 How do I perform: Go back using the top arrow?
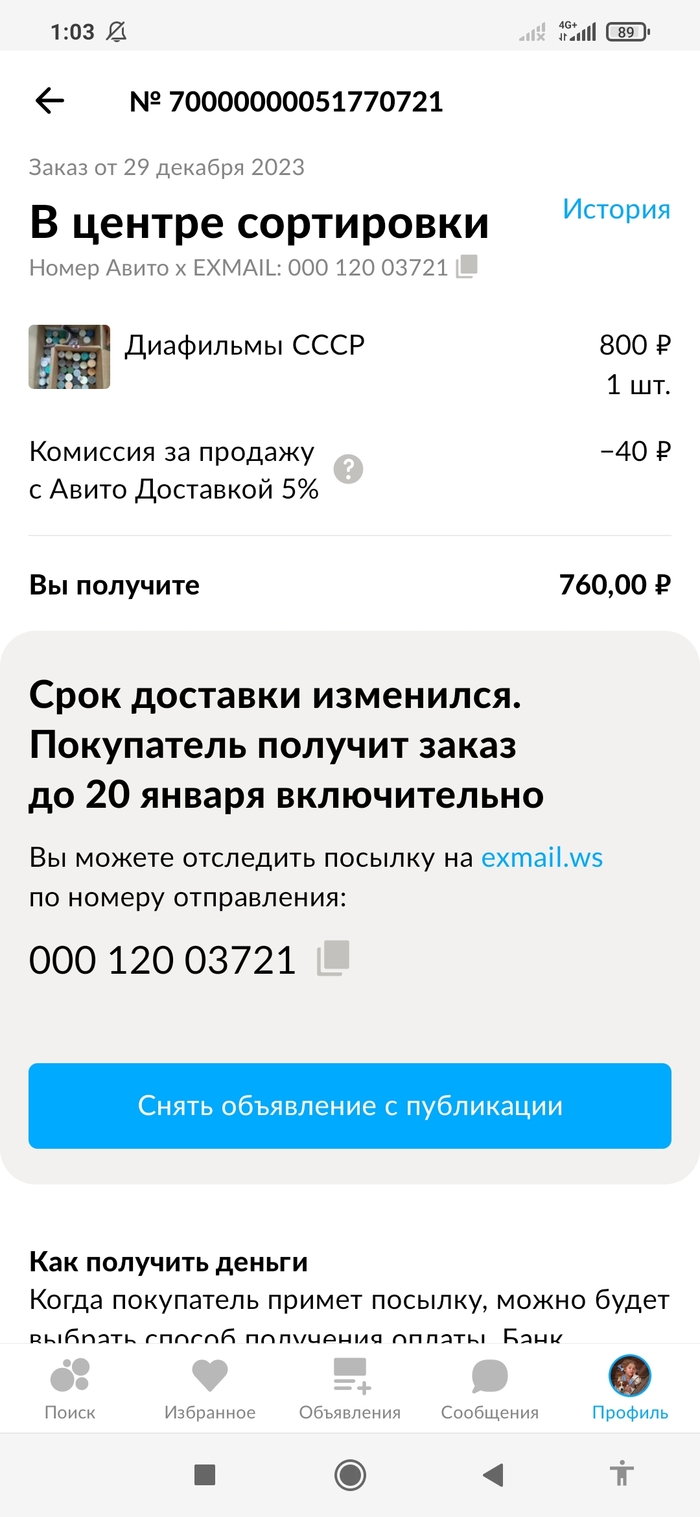[49, 101]
